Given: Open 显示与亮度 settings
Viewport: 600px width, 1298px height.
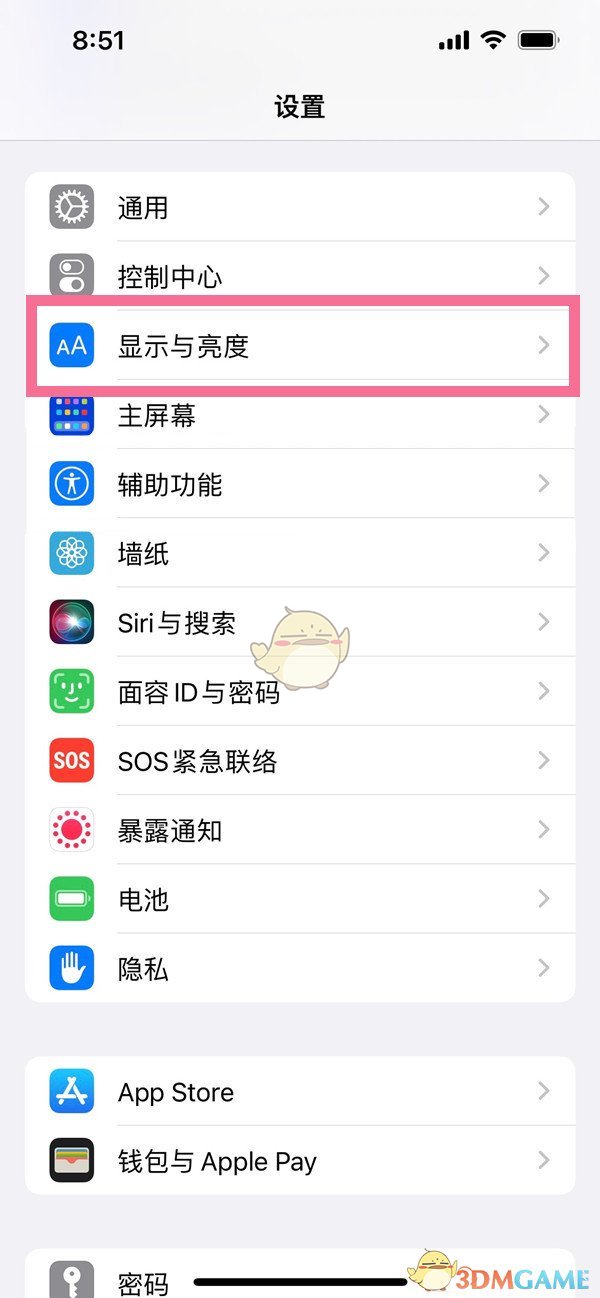Looking at the screenshot, I should click(x=300, y=346).
